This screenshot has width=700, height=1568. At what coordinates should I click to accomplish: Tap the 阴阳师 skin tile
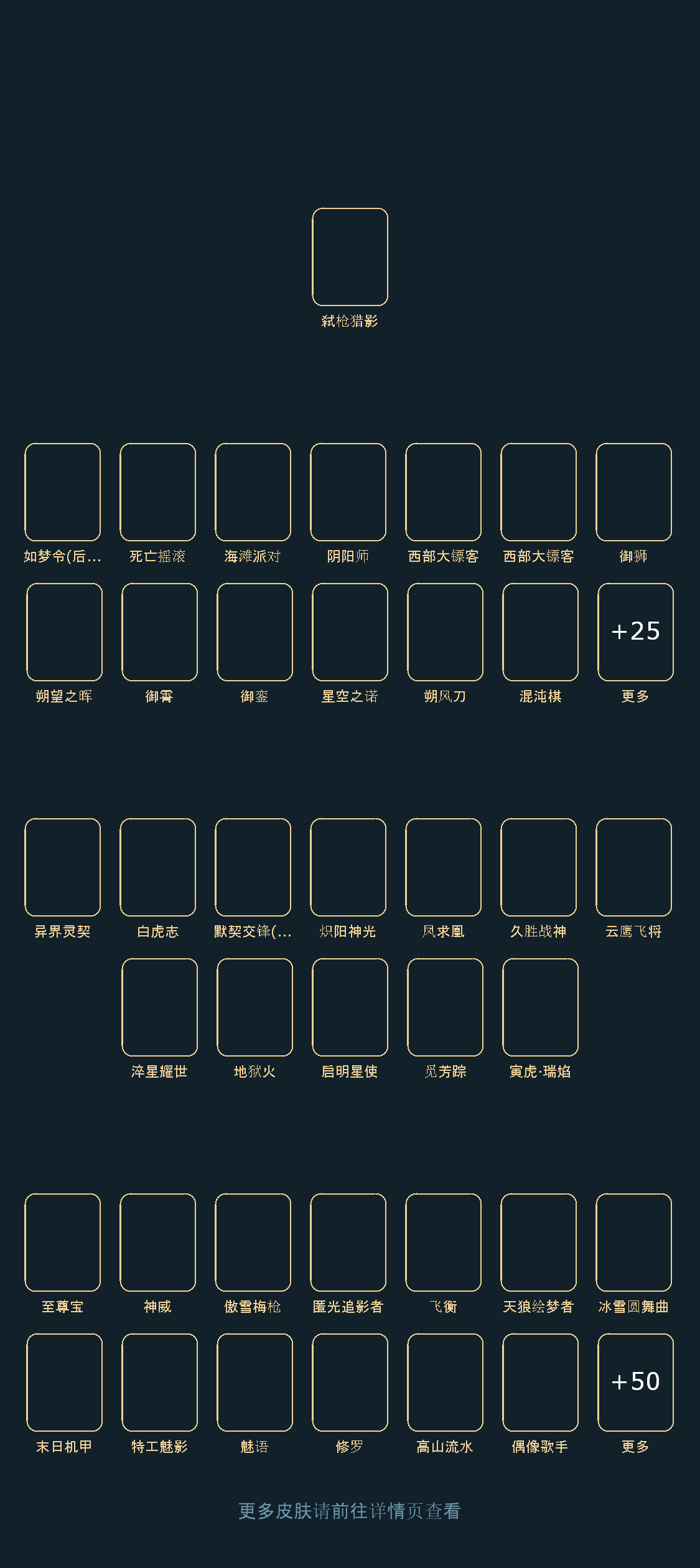pos(348,492)
